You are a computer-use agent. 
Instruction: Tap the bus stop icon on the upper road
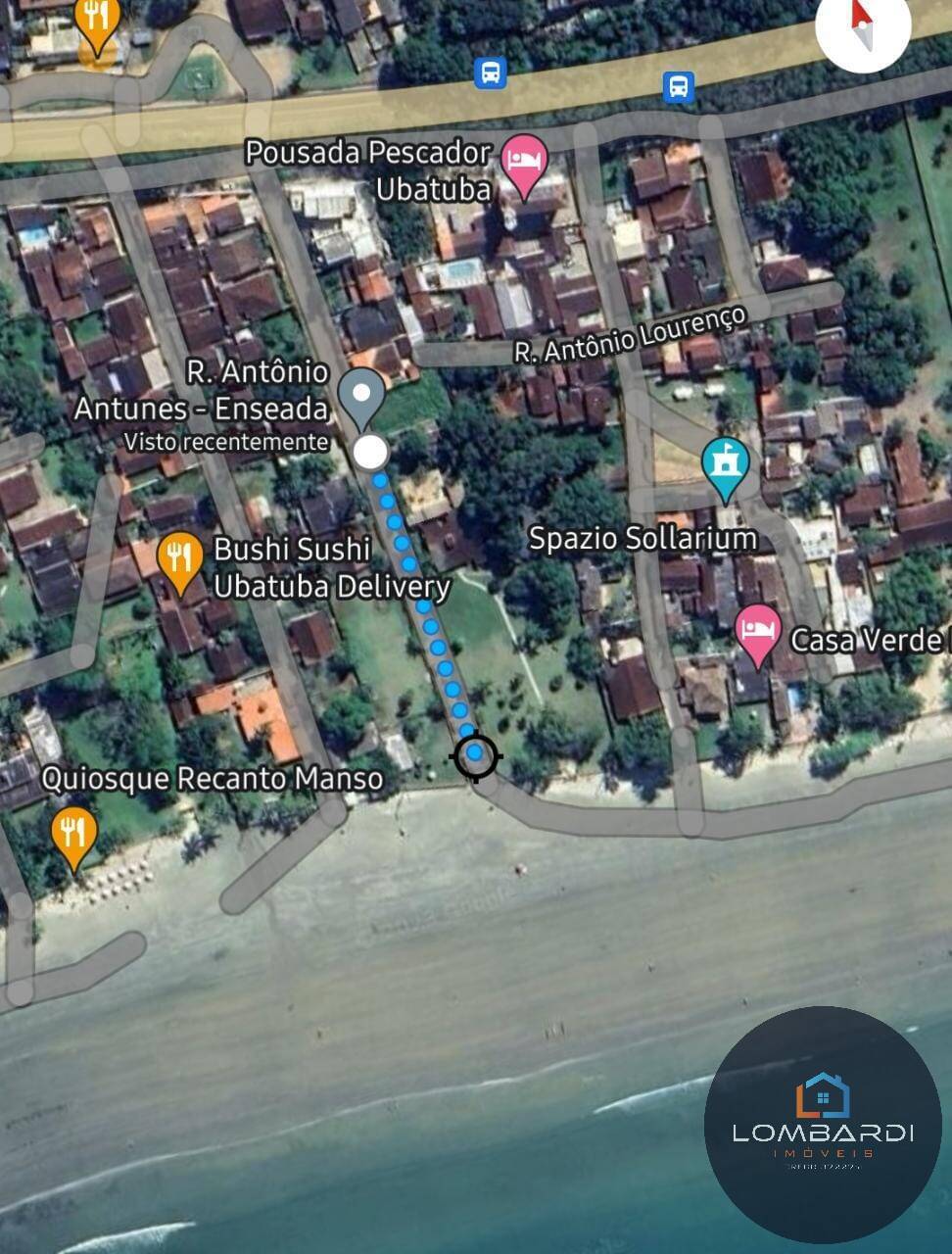coord(490,73)
